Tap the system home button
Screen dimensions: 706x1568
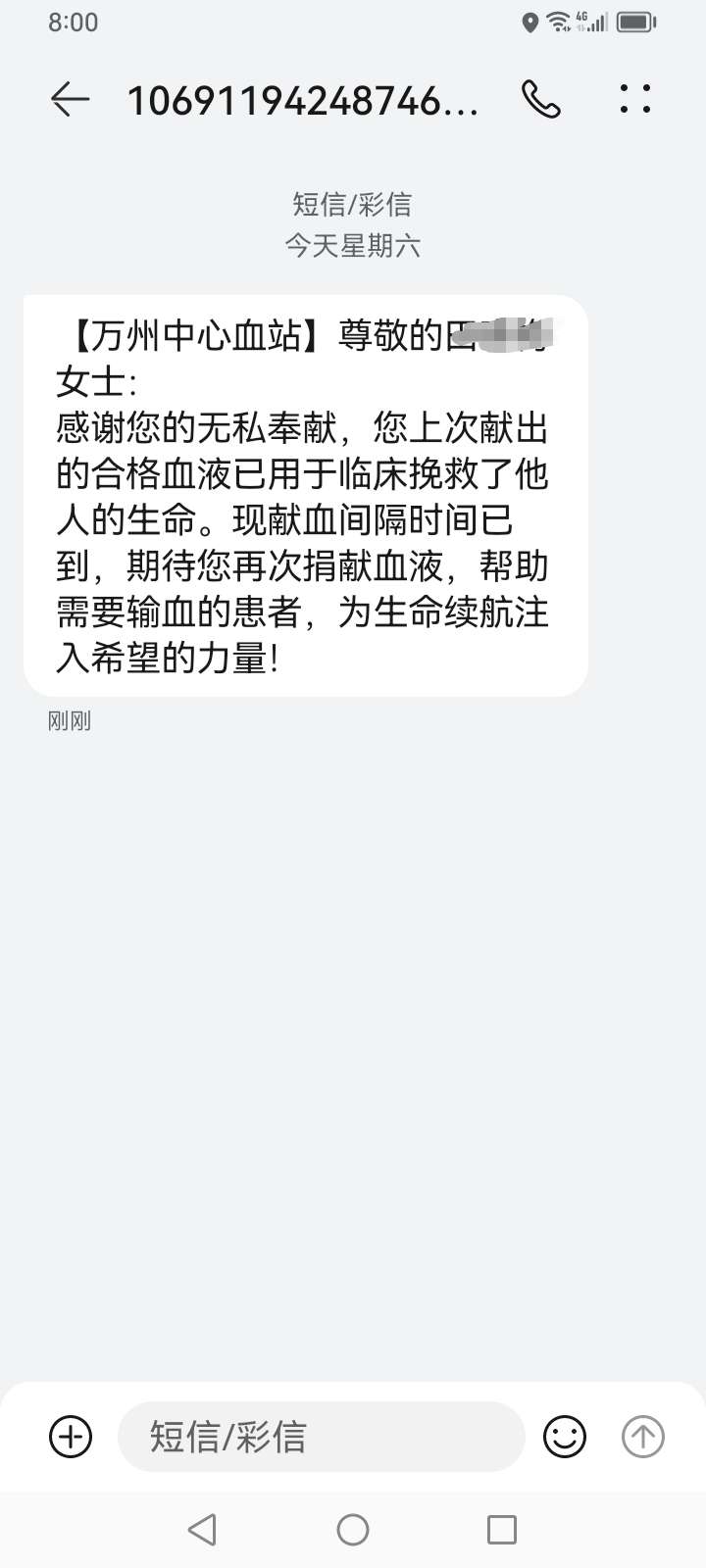pos(353,1529)
